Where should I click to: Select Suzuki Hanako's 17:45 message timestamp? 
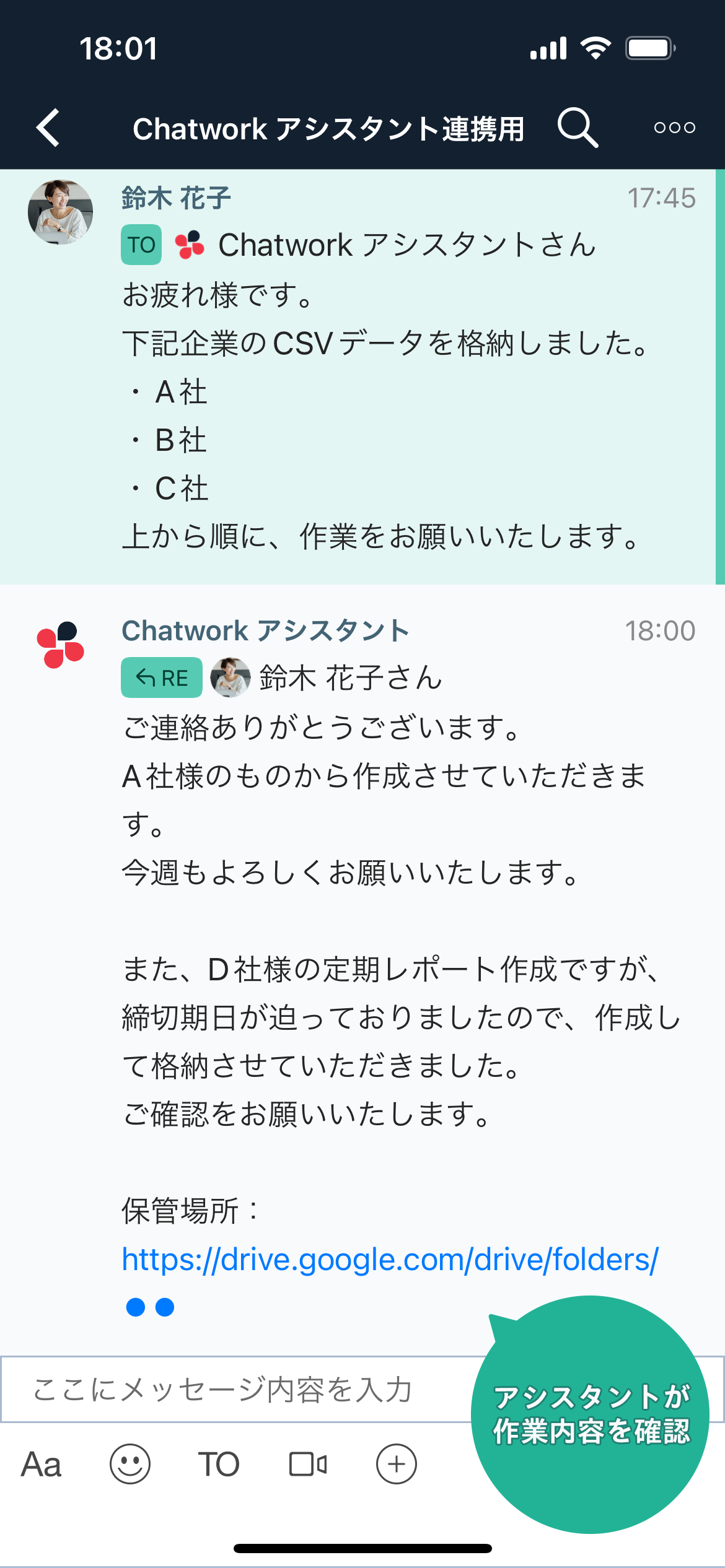coord(662,198)
